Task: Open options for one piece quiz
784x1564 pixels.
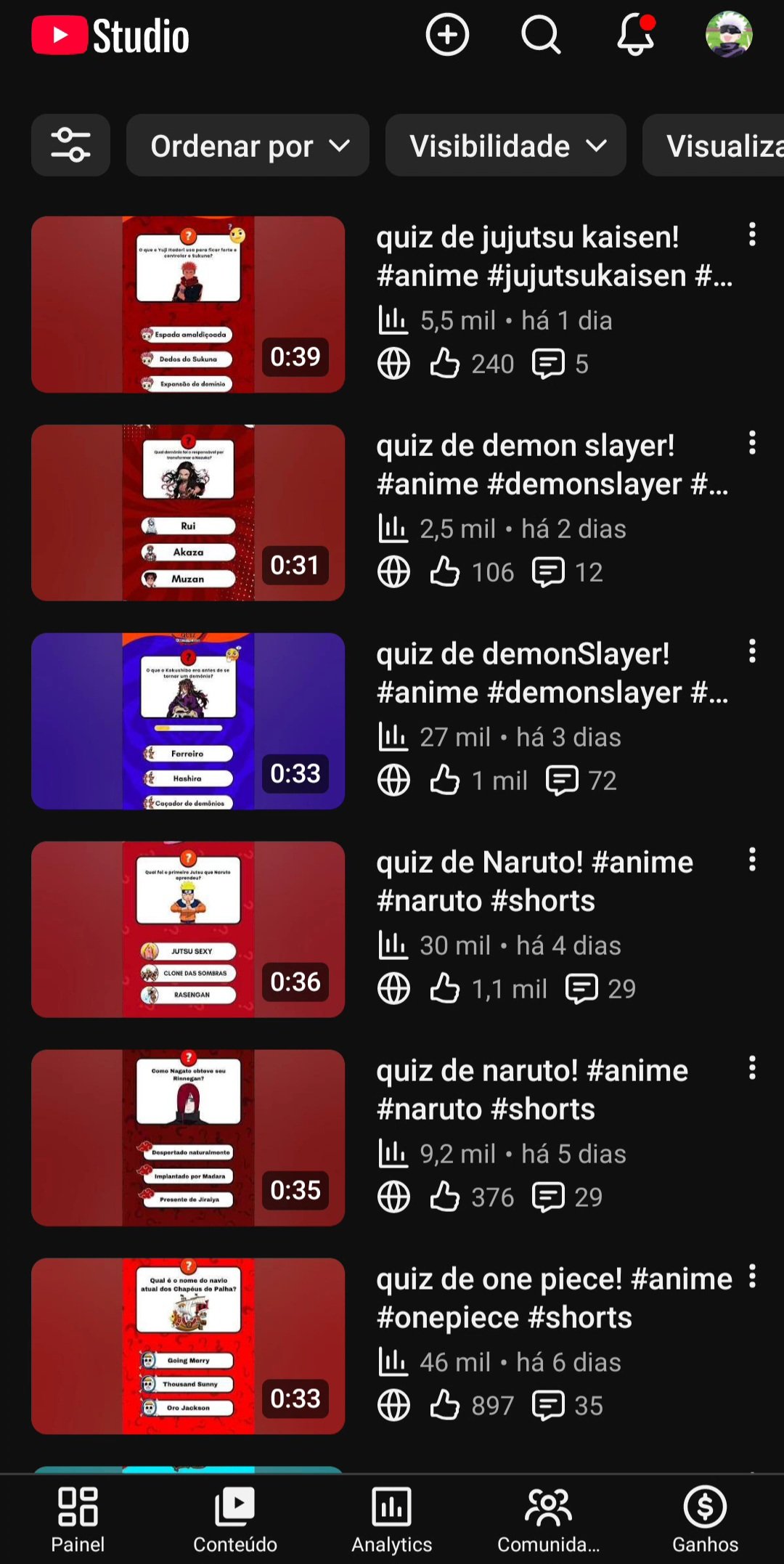Action: 752,1276
